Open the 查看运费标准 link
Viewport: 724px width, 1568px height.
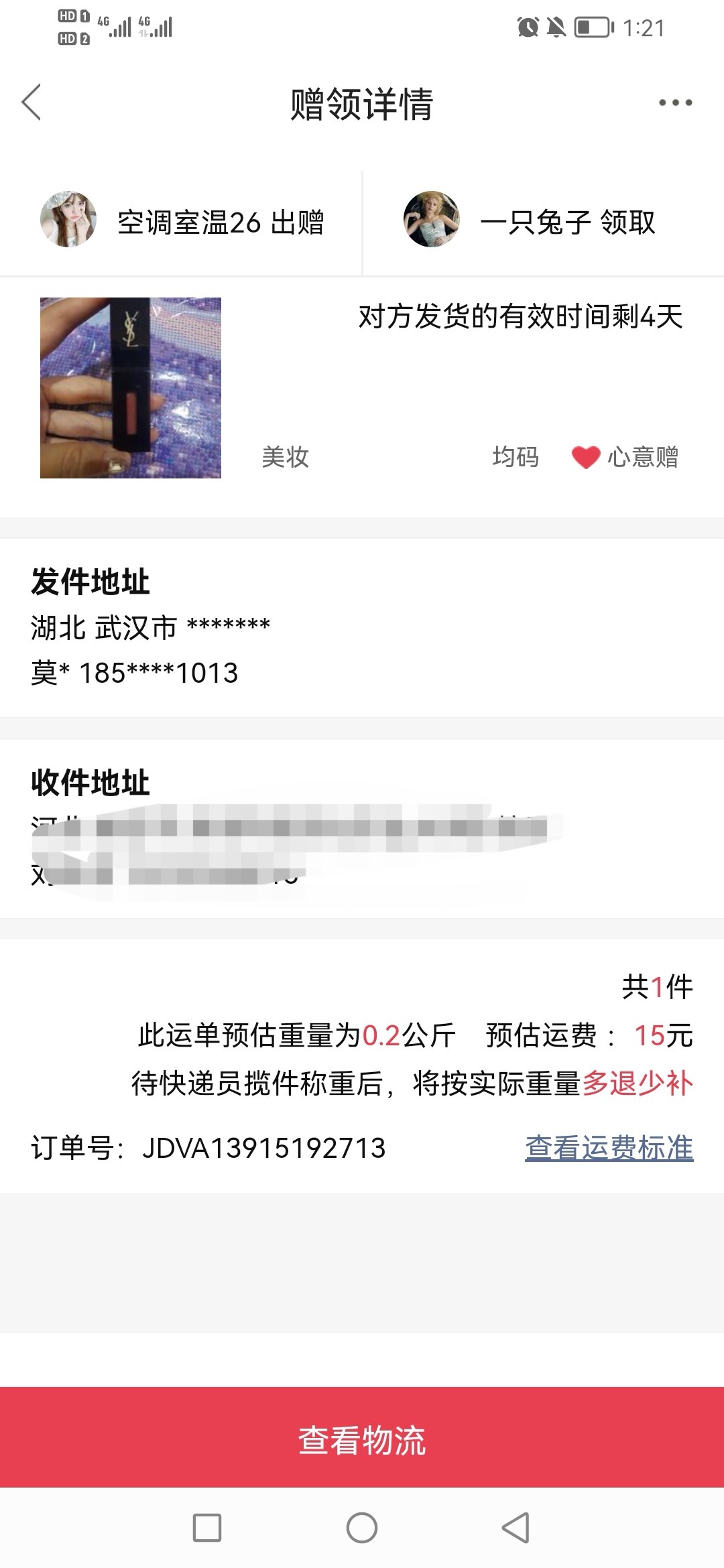coord(609,1148)
